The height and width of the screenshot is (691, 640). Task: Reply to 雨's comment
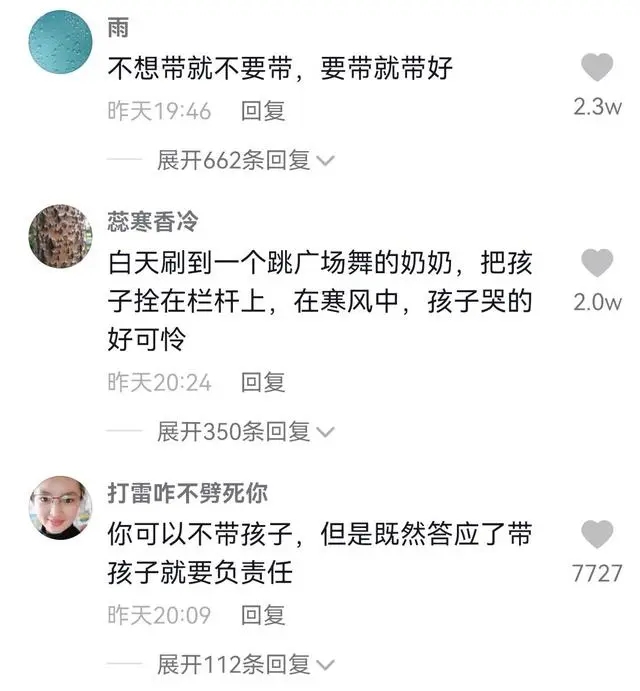[264, 112]
